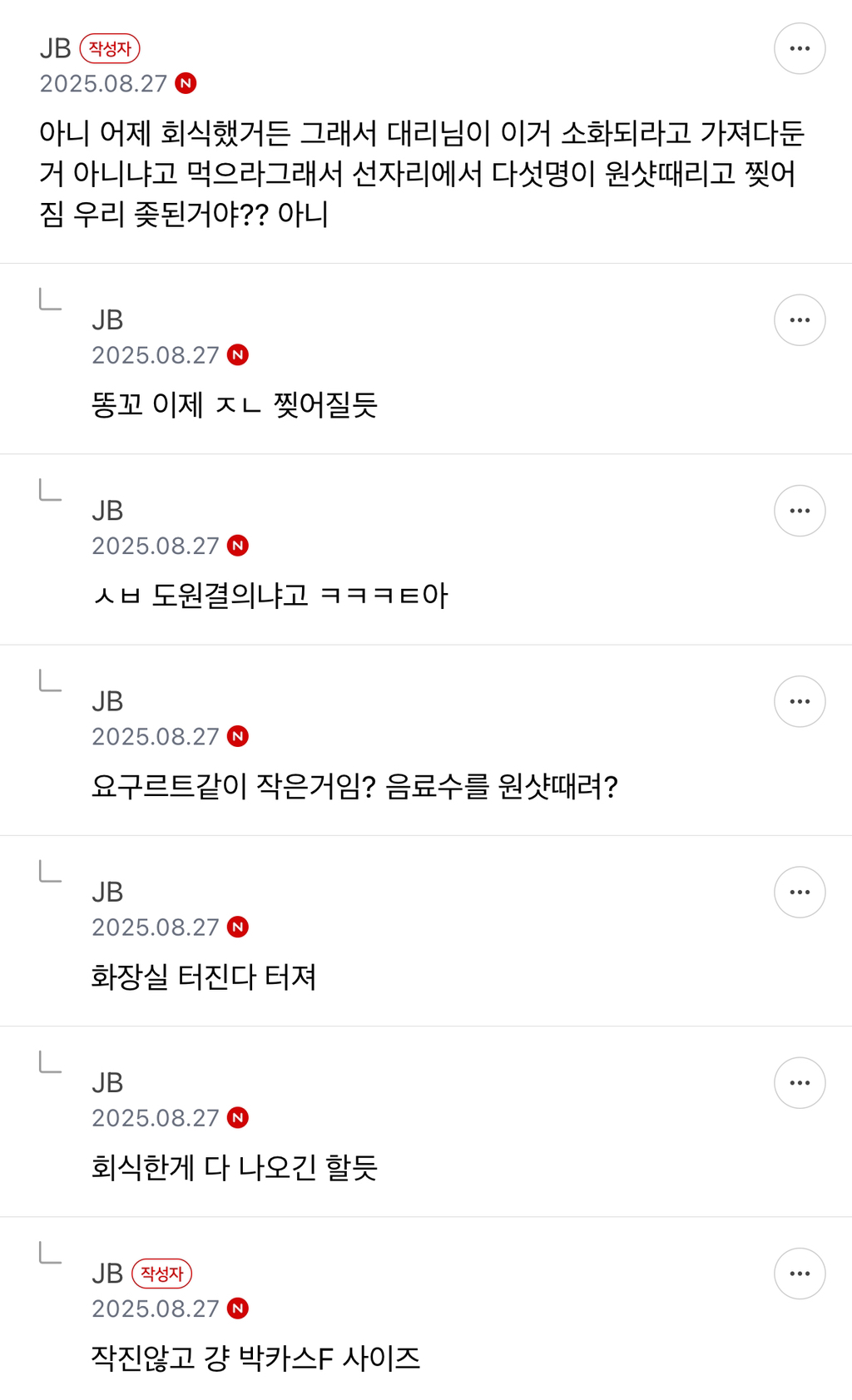Viewport: 852px width, 1400px height.
Task: Open the more options for the 요구르트같이 작은거임 reply
Action: pos(799,701)
